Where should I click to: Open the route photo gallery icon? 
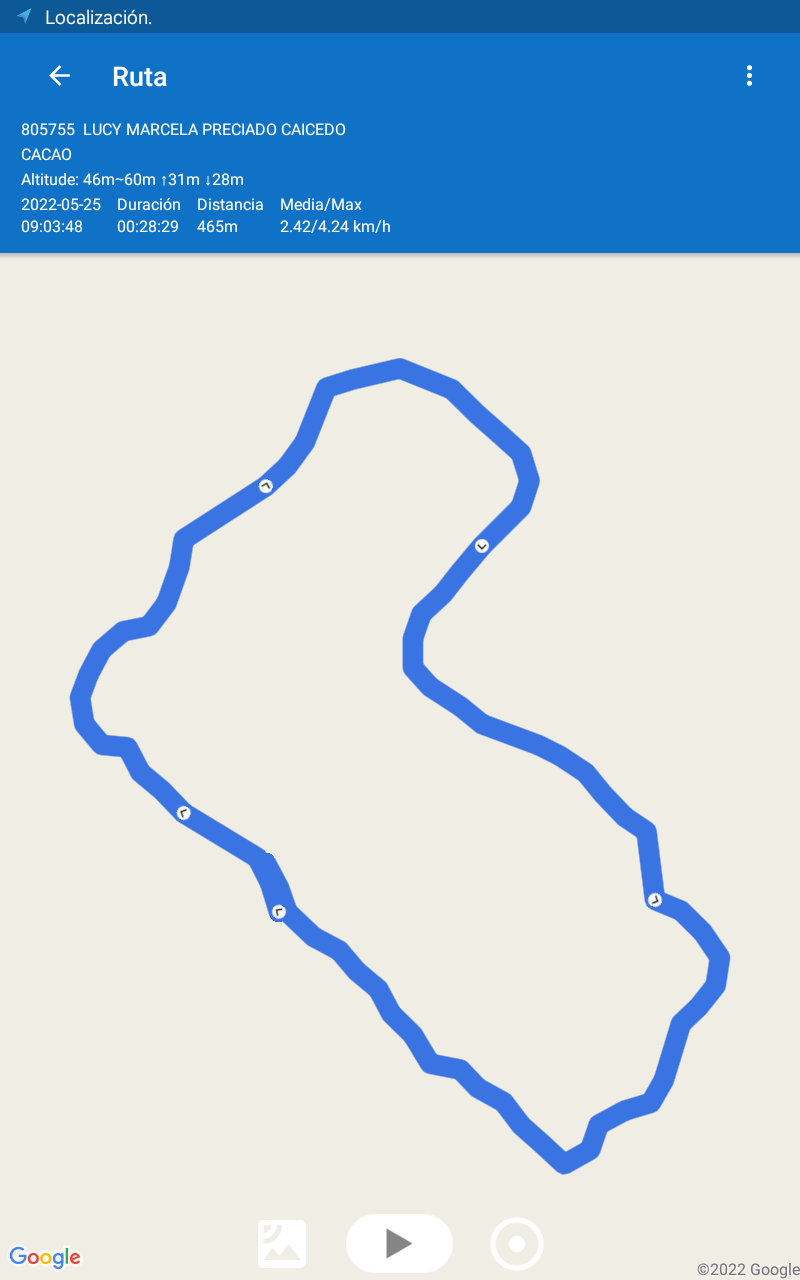tap(282, 1243)
